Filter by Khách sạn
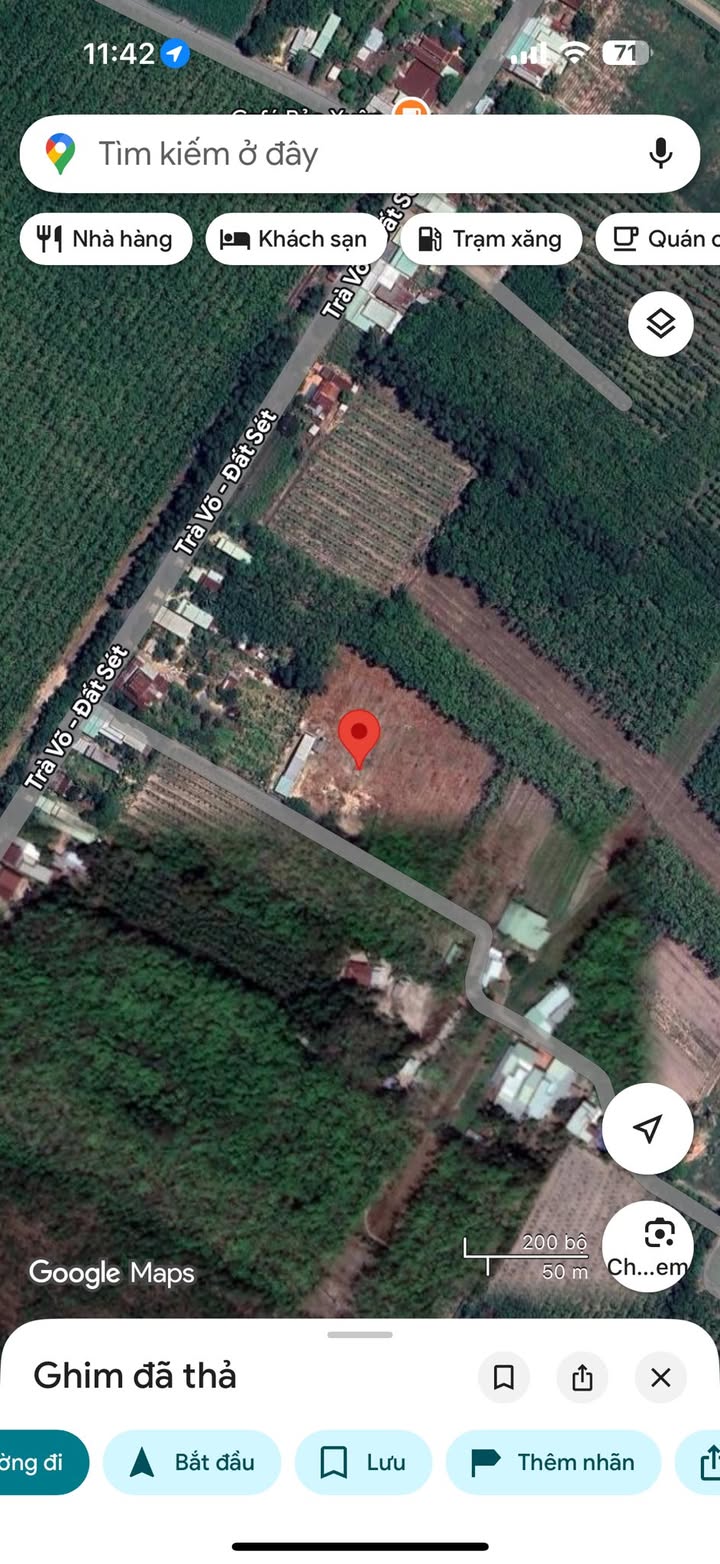 click(295, 239)
